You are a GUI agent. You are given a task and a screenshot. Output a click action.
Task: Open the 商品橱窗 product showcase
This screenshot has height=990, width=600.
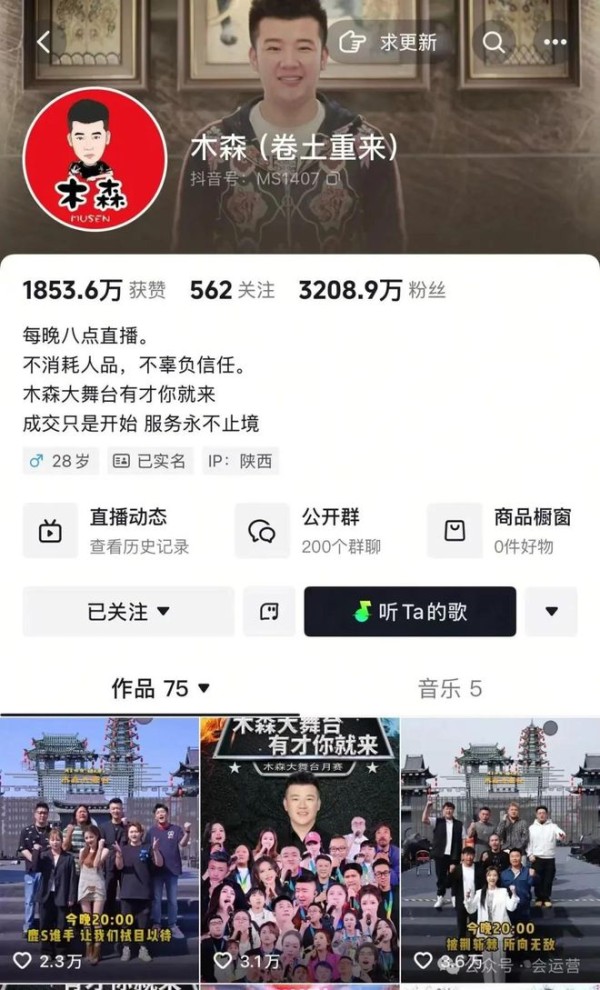[500, 530]
